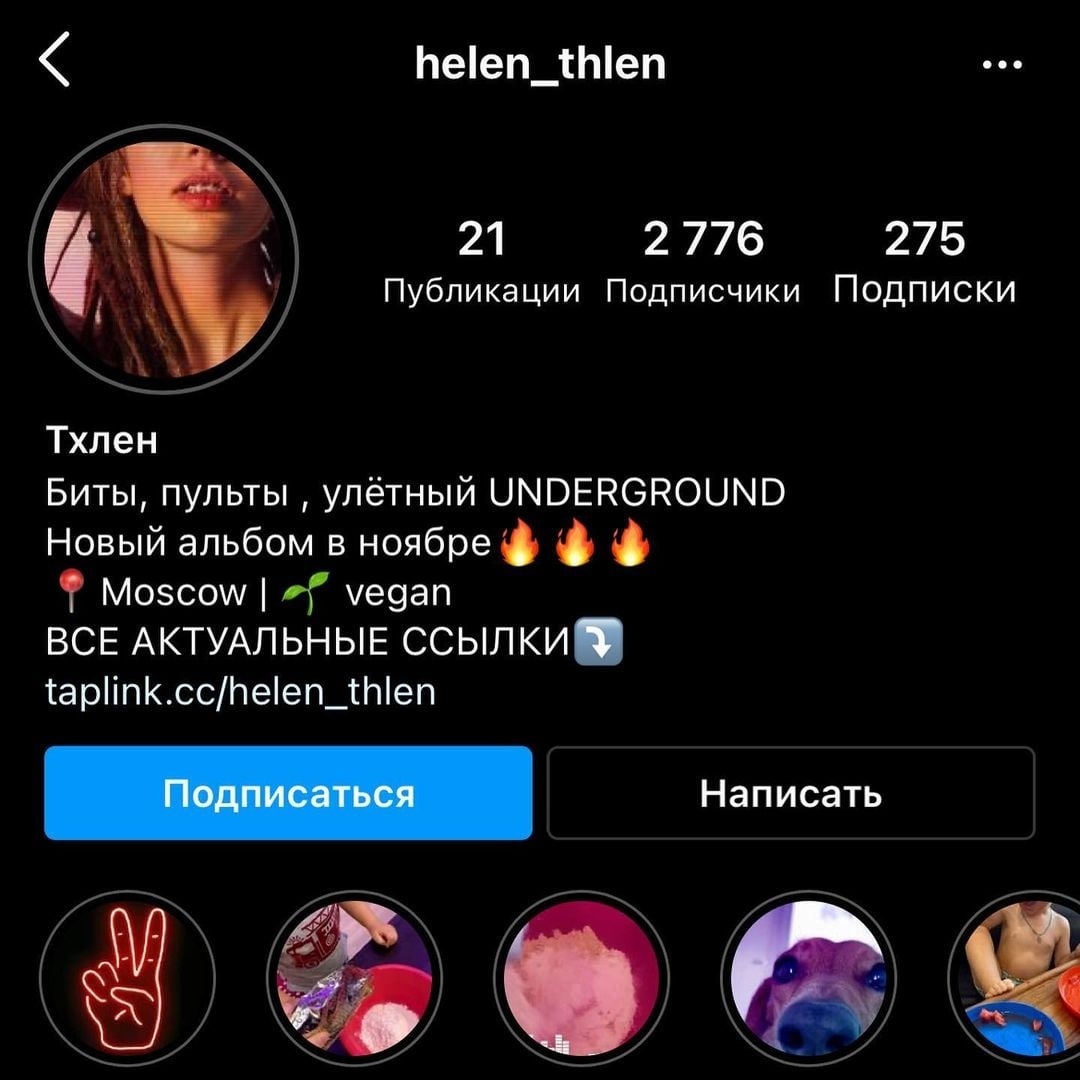Open the taplink.cc/helen_thlen link
The height and width of the screenshot is (1080, 1080).
tap(241, 691)
